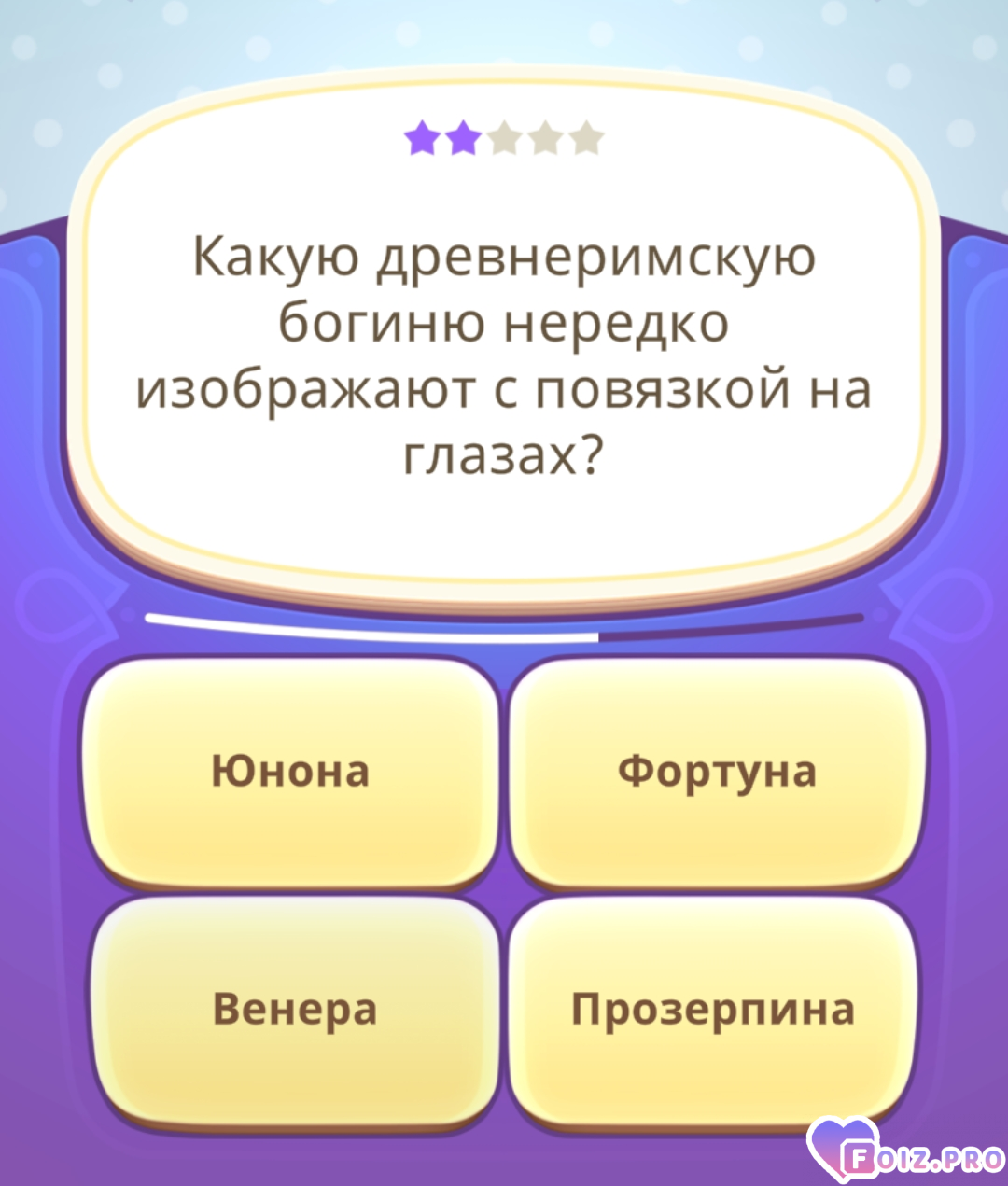
Task: Answer with Прозерпина
Action: 712,1009
